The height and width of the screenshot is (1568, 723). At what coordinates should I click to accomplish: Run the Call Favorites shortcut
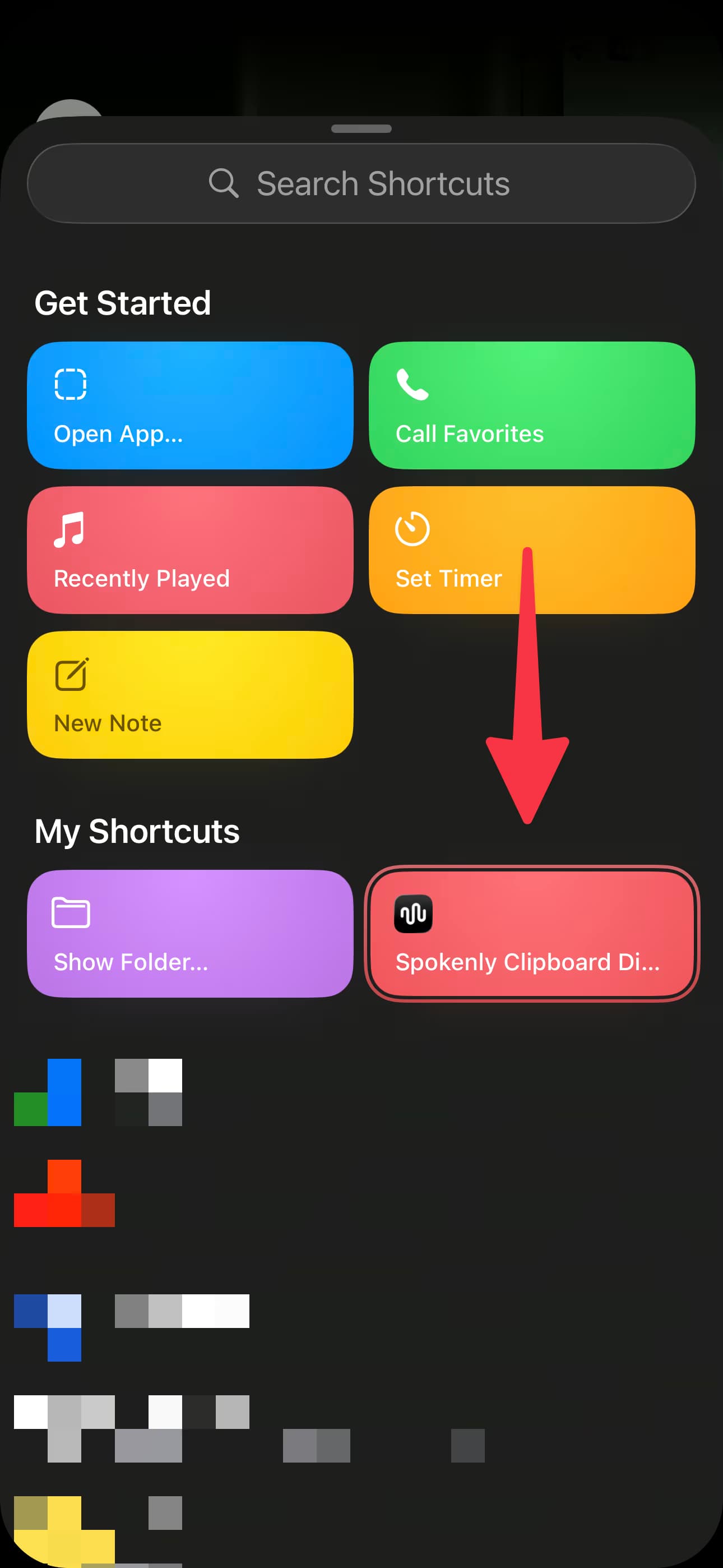tap(531, 405)
